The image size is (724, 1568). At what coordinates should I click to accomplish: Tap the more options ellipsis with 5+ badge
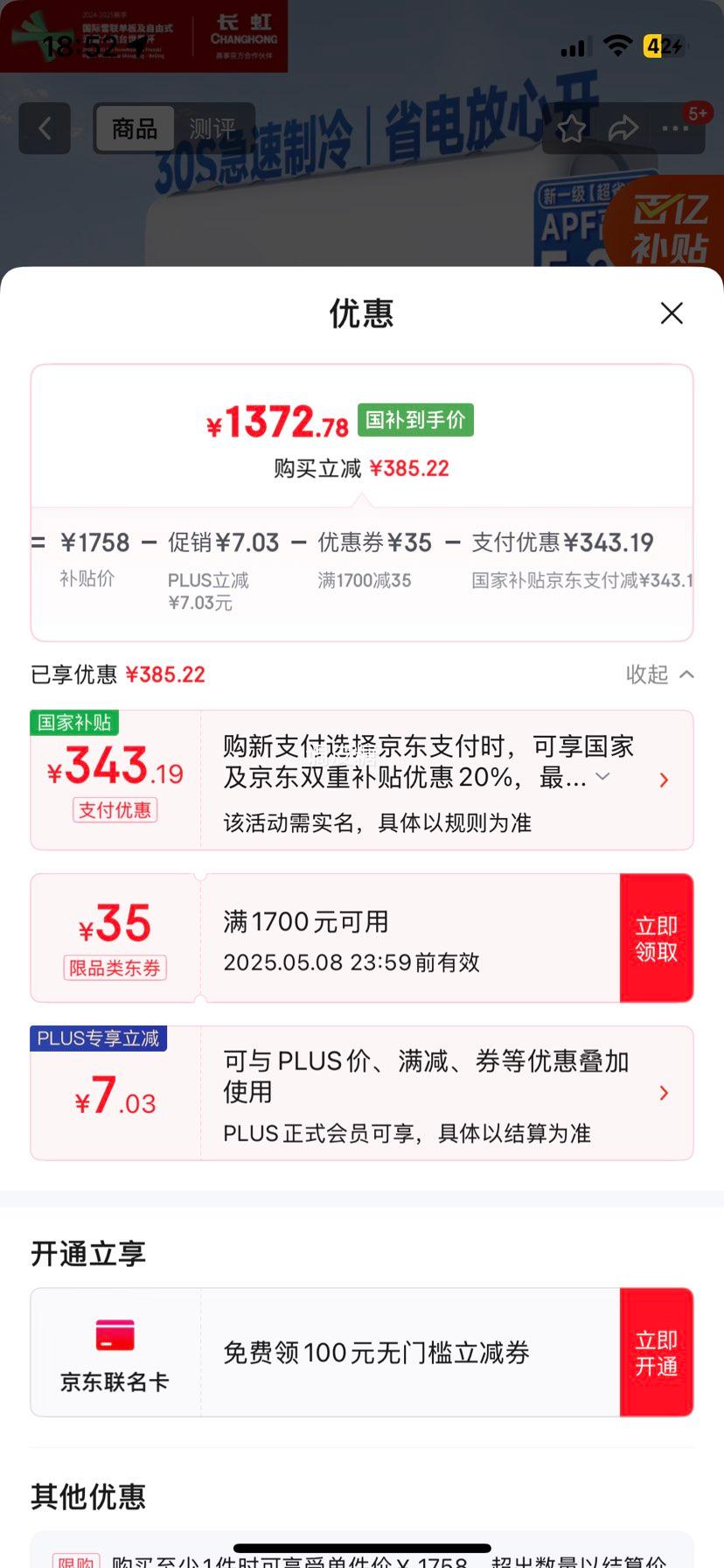tap(676, 128)
